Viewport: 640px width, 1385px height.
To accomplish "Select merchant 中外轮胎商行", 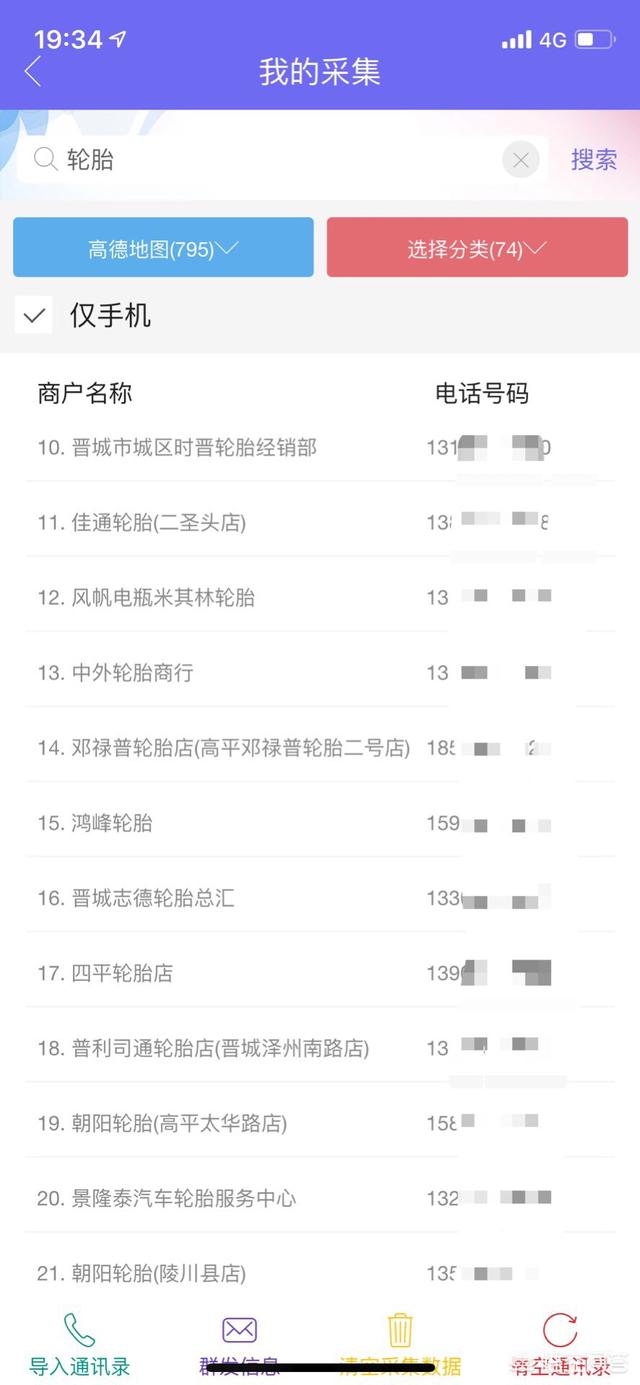I will point(320,672).
